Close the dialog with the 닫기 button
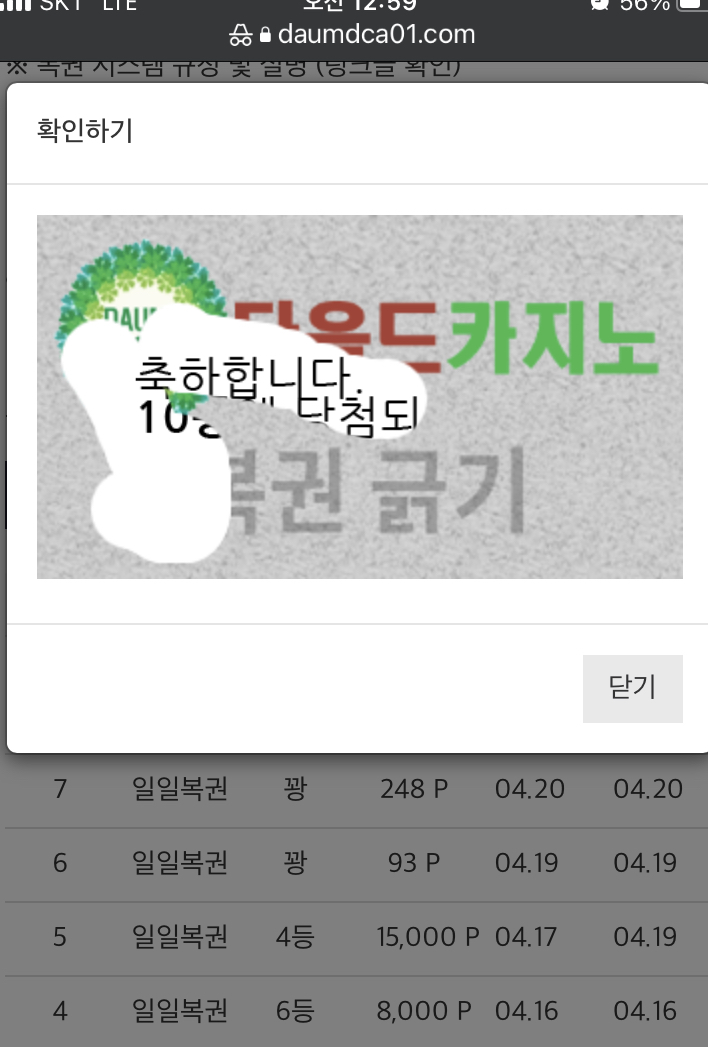708x1047 pixels. (x=632, y=688)
